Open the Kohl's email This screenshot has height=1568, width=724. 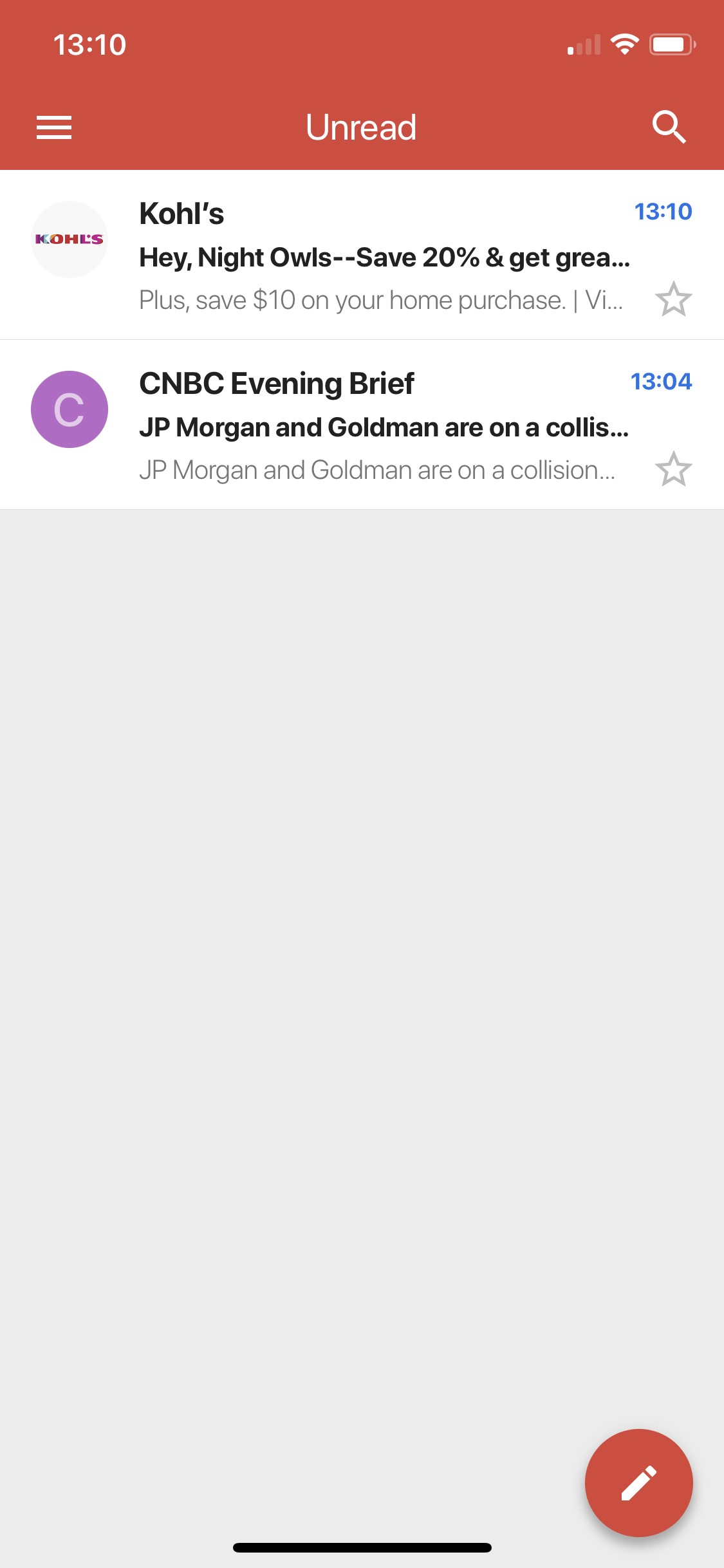362,255
